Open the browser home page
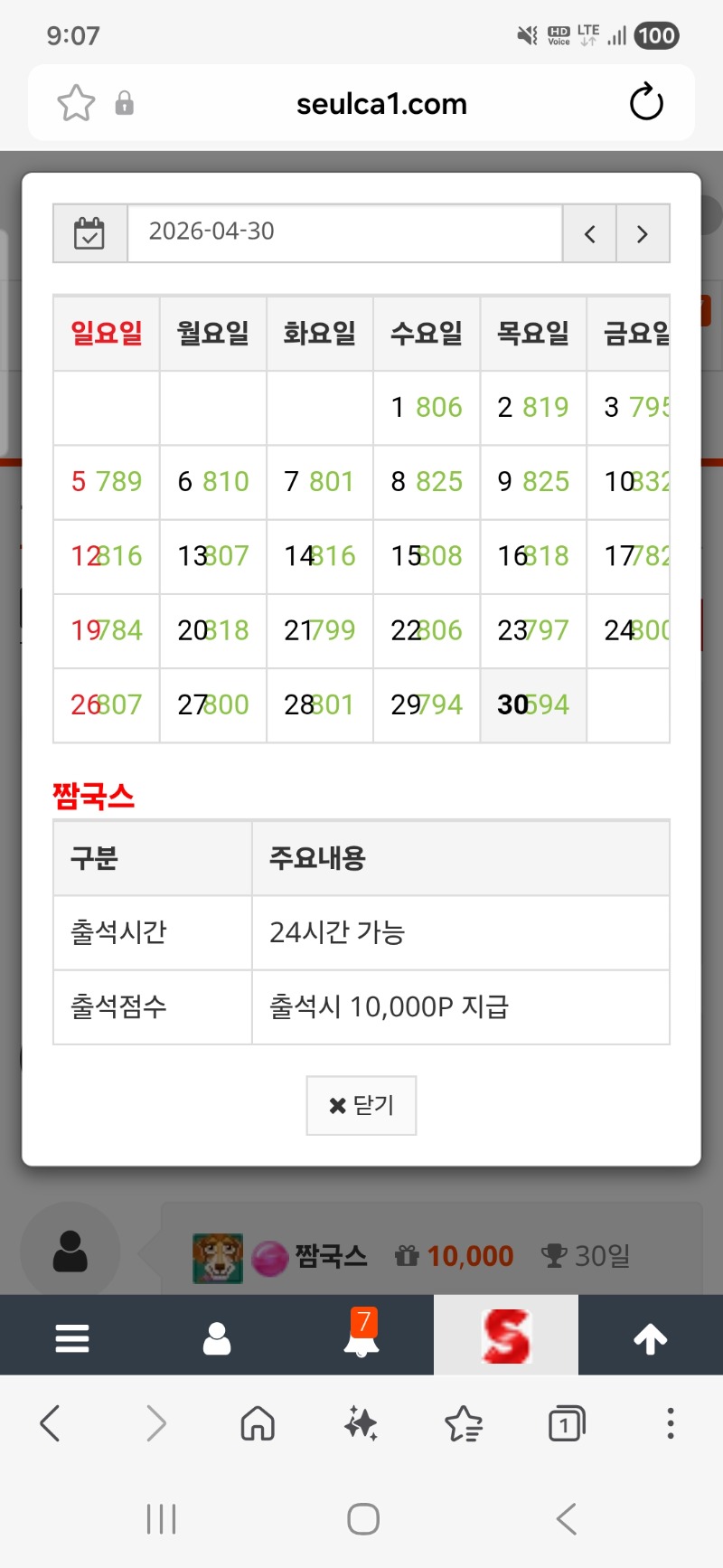 (x=258, y=1424)
